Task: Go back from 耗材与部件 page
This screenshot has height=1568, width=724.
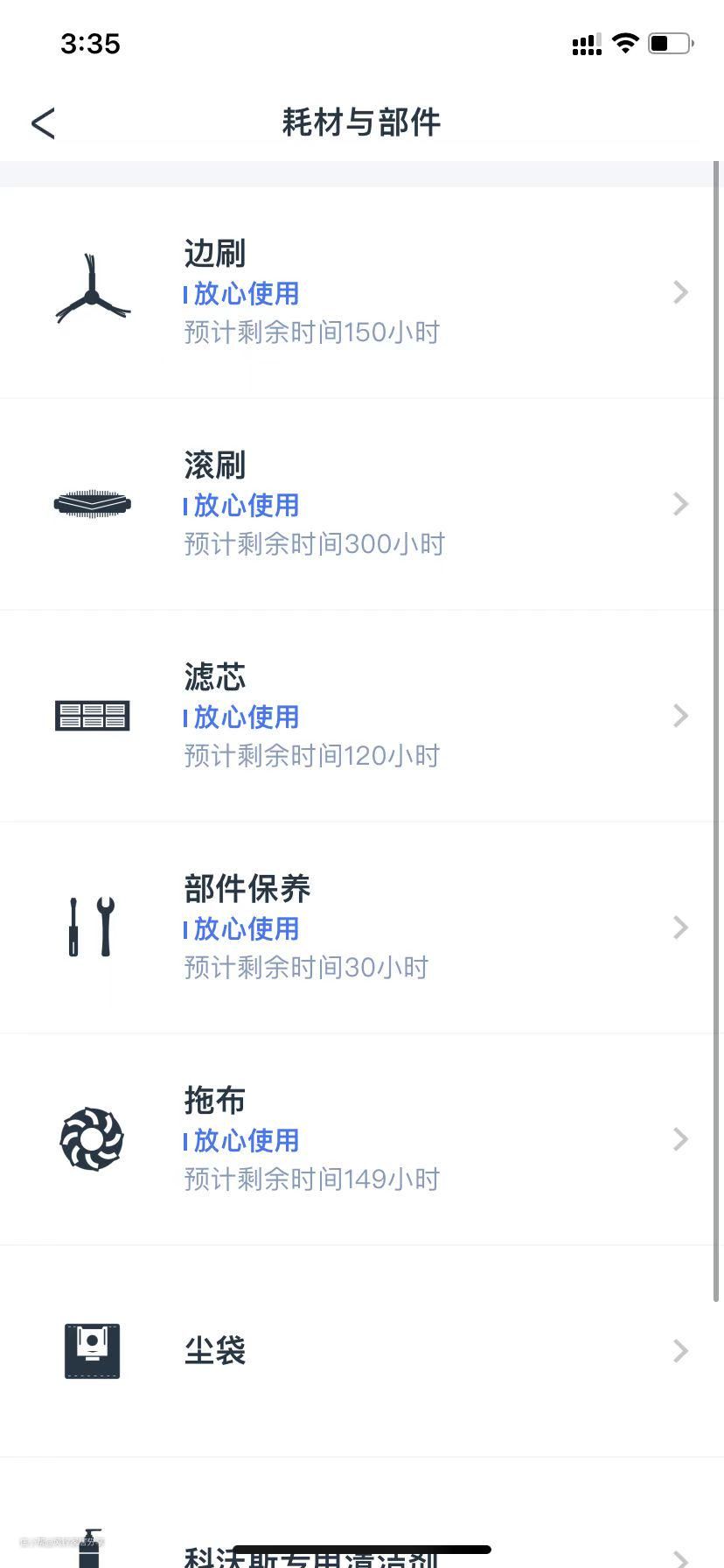Action: point(43,123)
